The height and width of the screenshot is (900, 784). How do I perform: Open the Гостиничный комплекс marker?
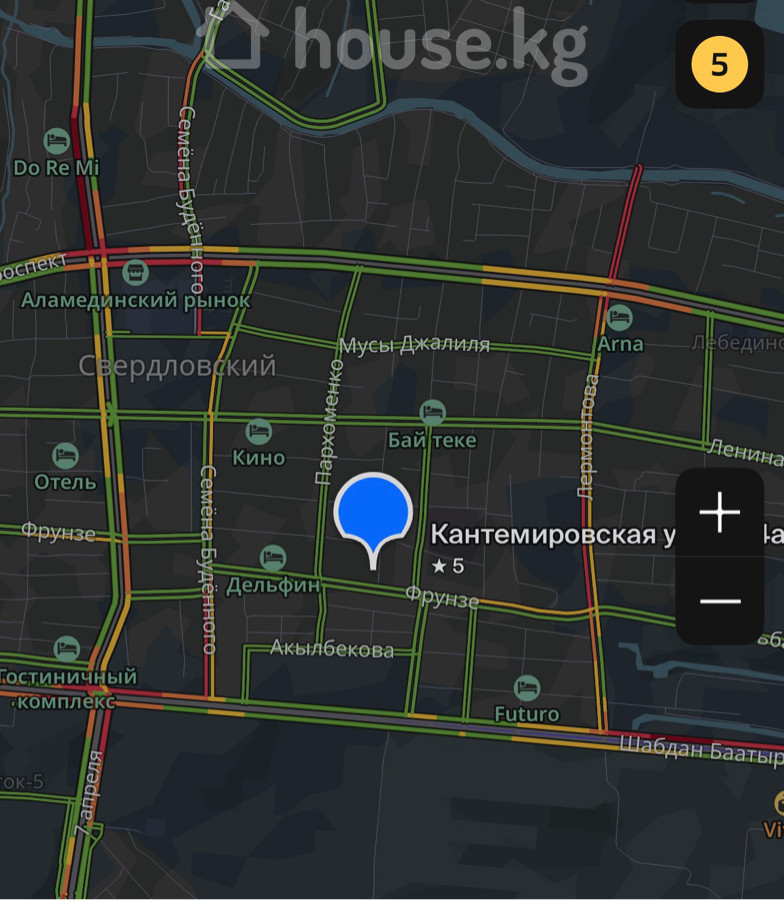pos(66,650)
